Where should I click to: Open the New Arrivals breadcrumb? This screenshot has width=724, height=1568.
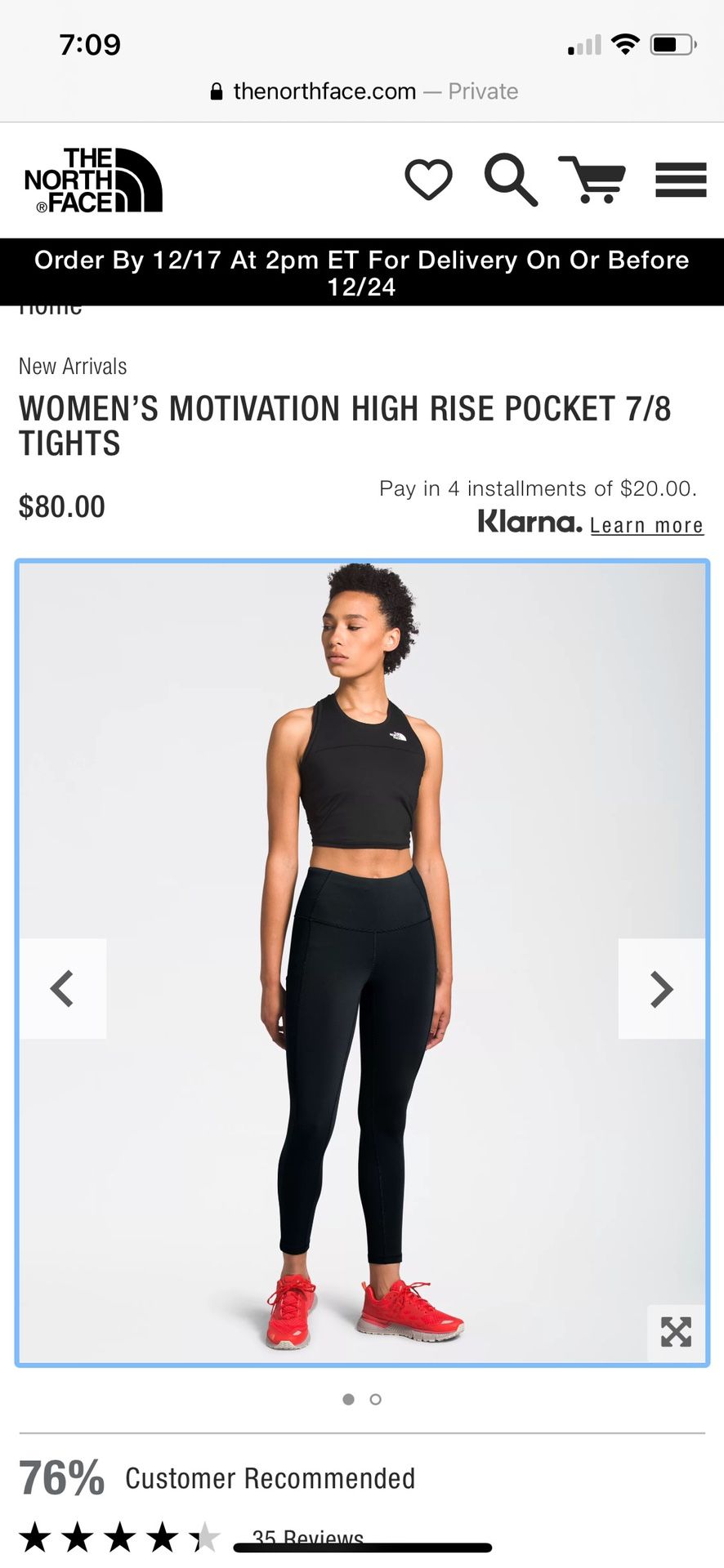[73, 366]
